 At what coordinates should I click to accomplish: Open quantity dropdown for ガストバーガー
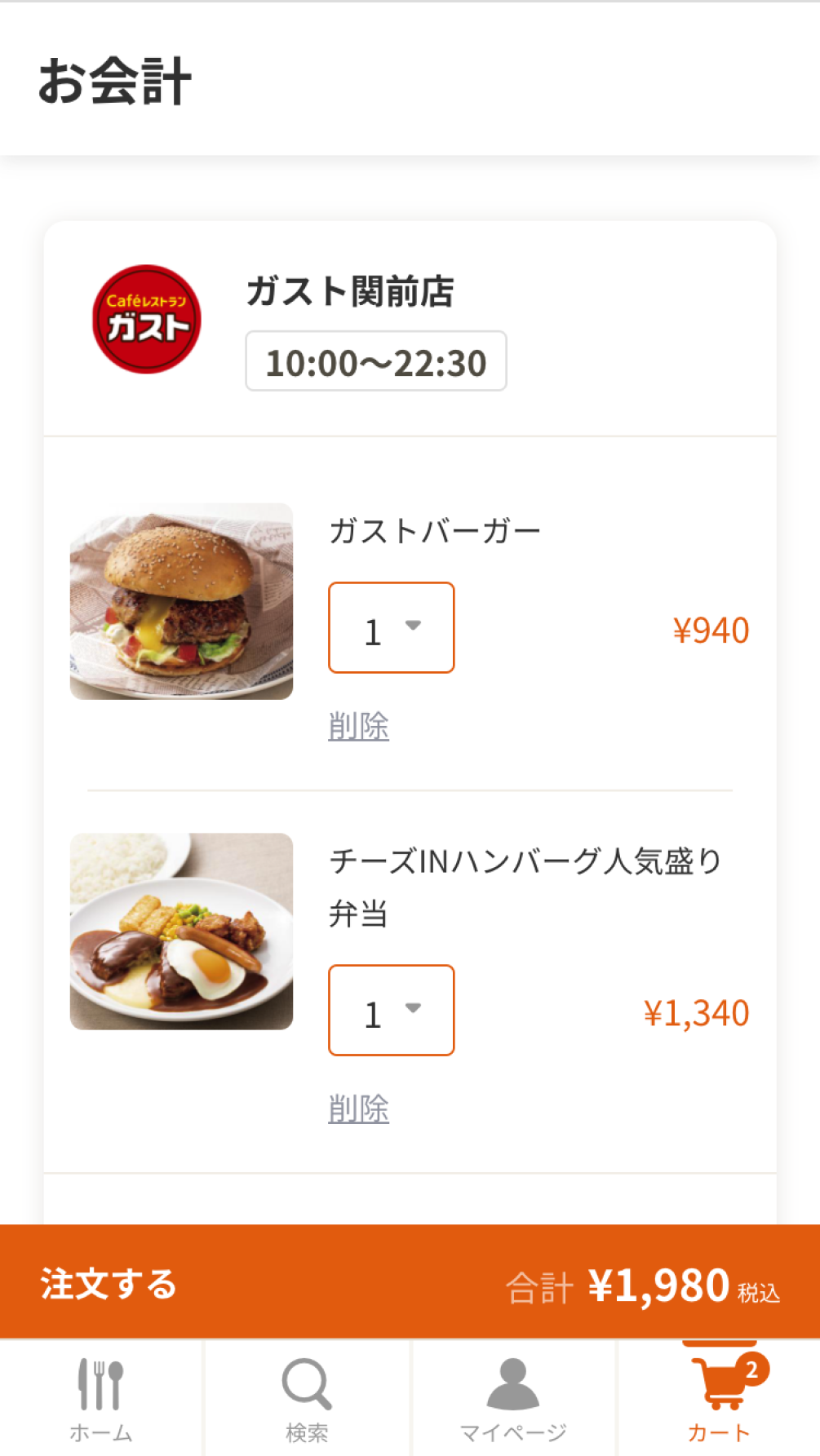391,628
